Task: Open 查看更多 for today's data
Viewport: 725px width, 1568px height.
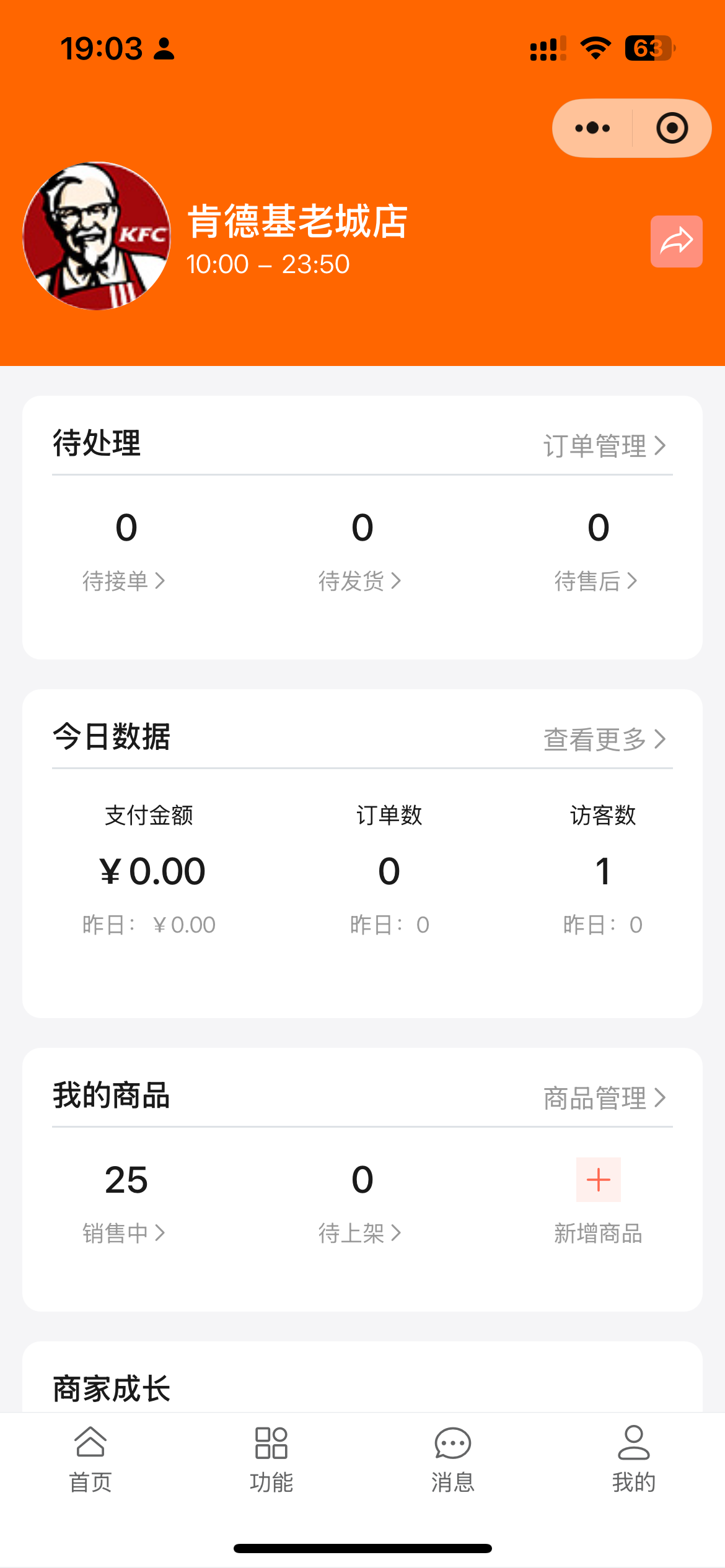Action: click(x=605, y=739)
